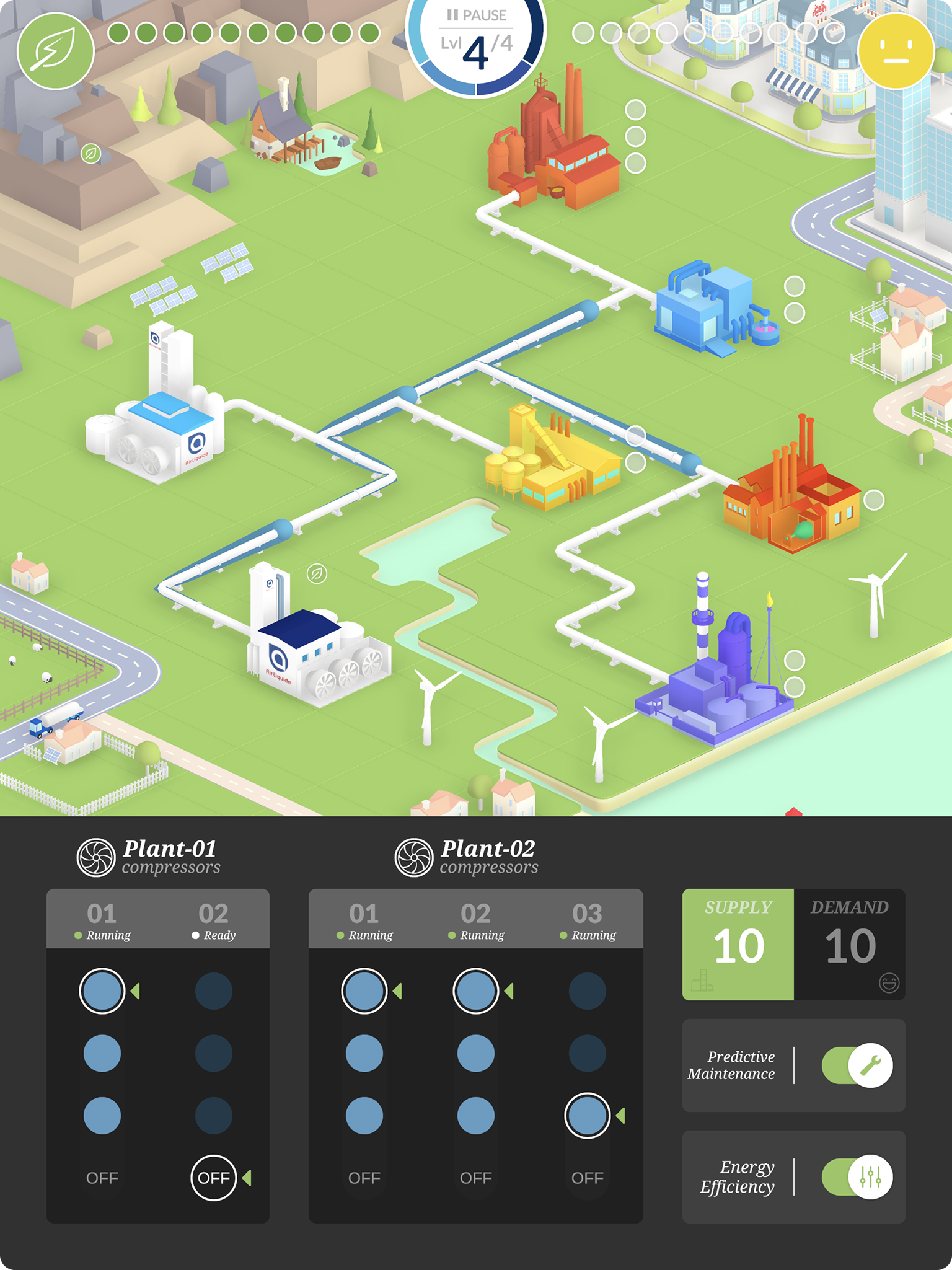The image size is (952, 1270).
Task: Turn off Plant-02 compressor 01
Action: 364,1178
